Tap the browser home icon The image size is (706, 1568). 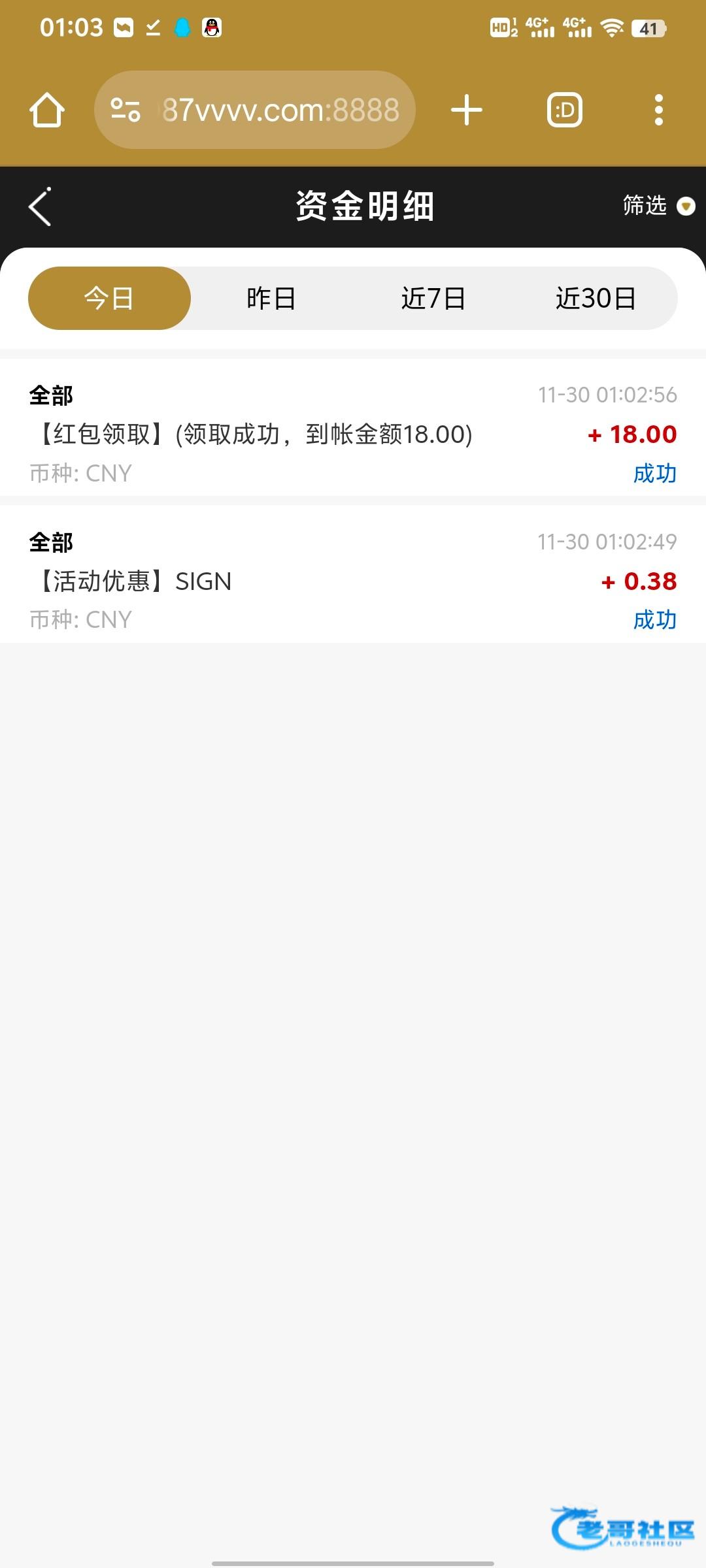coord(47,110)
